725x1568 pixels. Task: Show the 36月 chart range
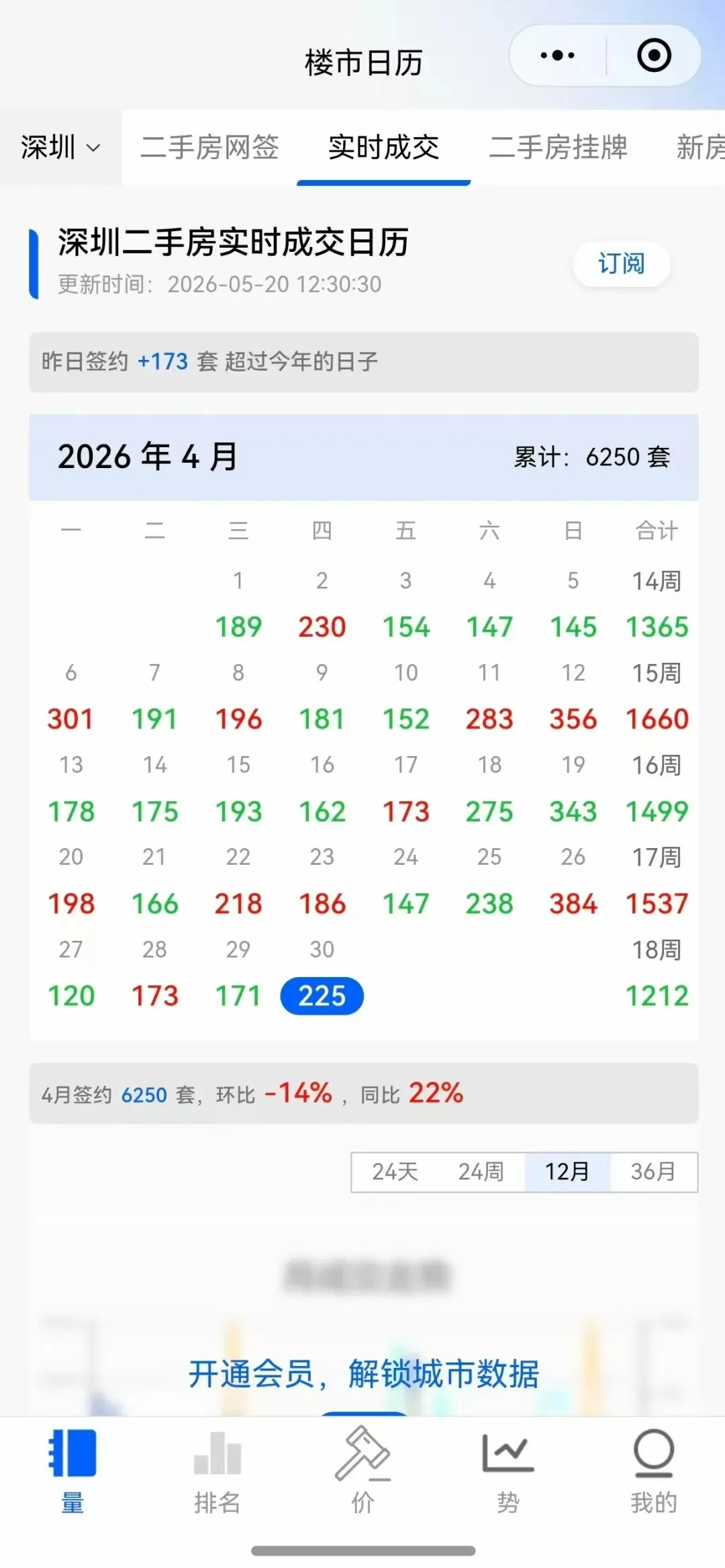[653, 1172]
